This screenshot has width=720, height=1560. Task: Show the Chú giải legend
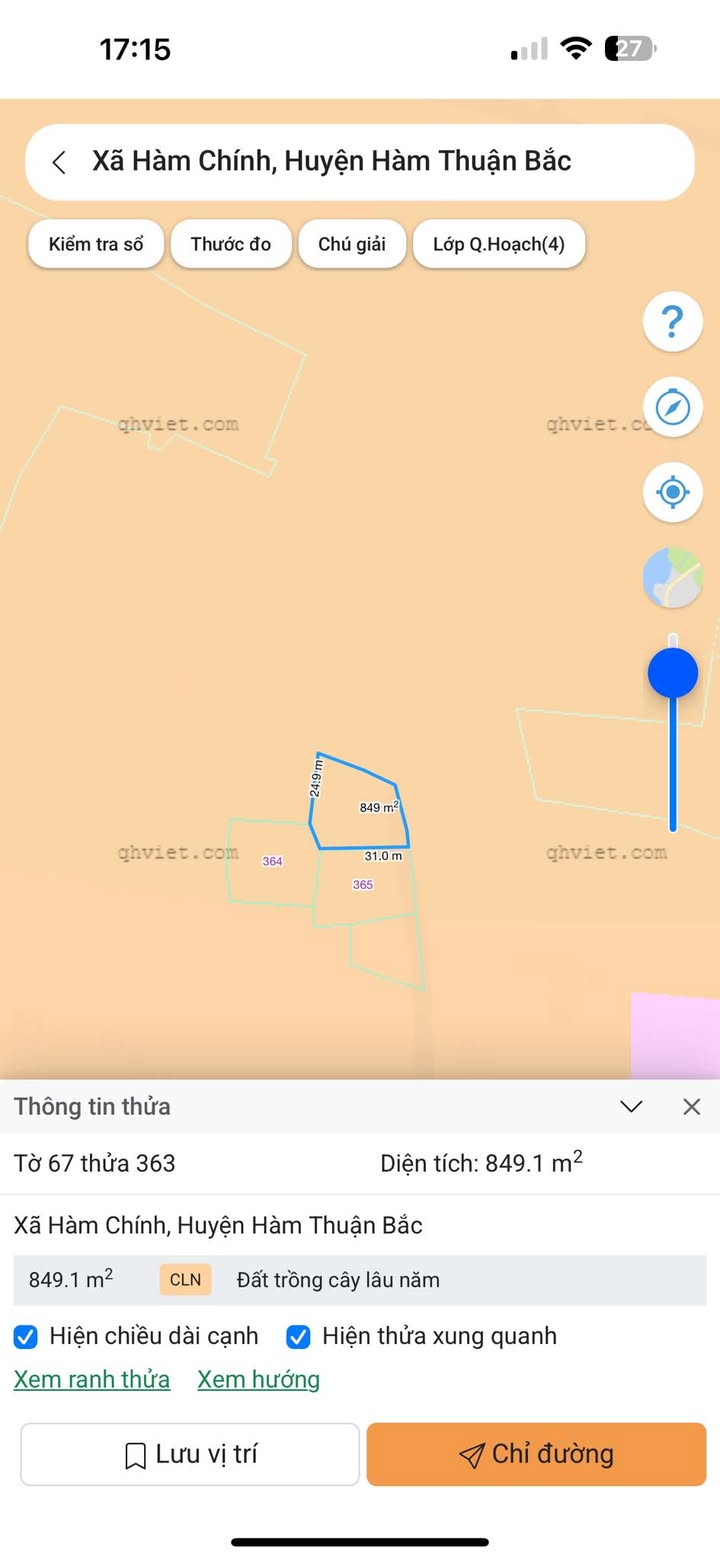352,244
